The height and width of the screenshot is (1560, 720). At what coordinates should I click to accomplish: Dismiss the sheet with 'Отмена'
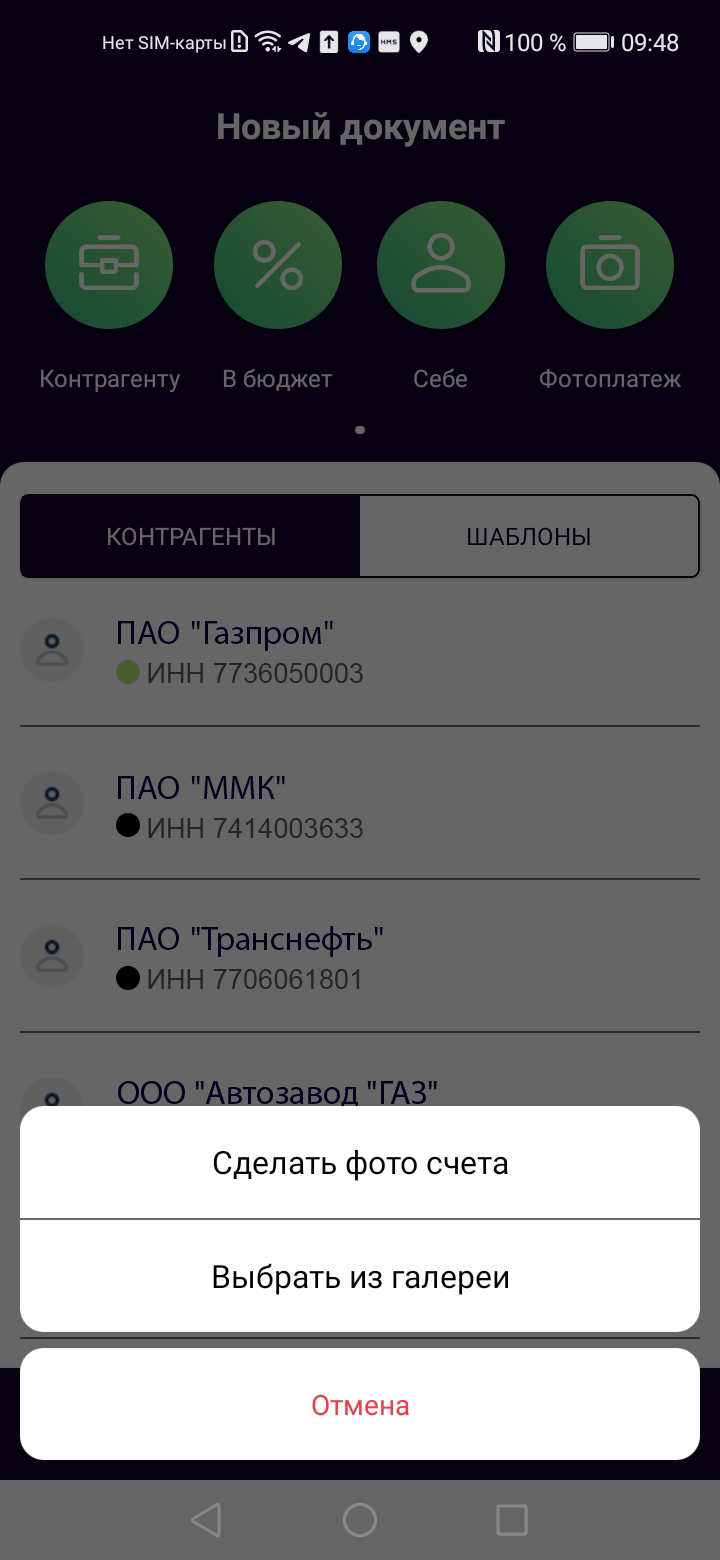[x=360, y=1405]
